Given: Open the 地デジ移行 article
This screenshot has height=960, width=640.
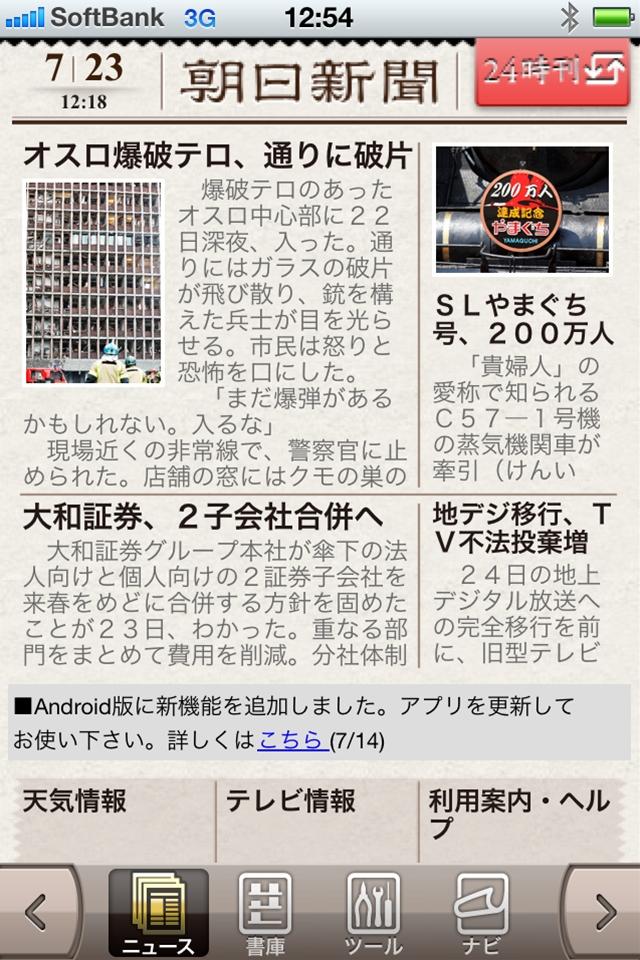Looking at the screenshot, I should tap(523, 528).
